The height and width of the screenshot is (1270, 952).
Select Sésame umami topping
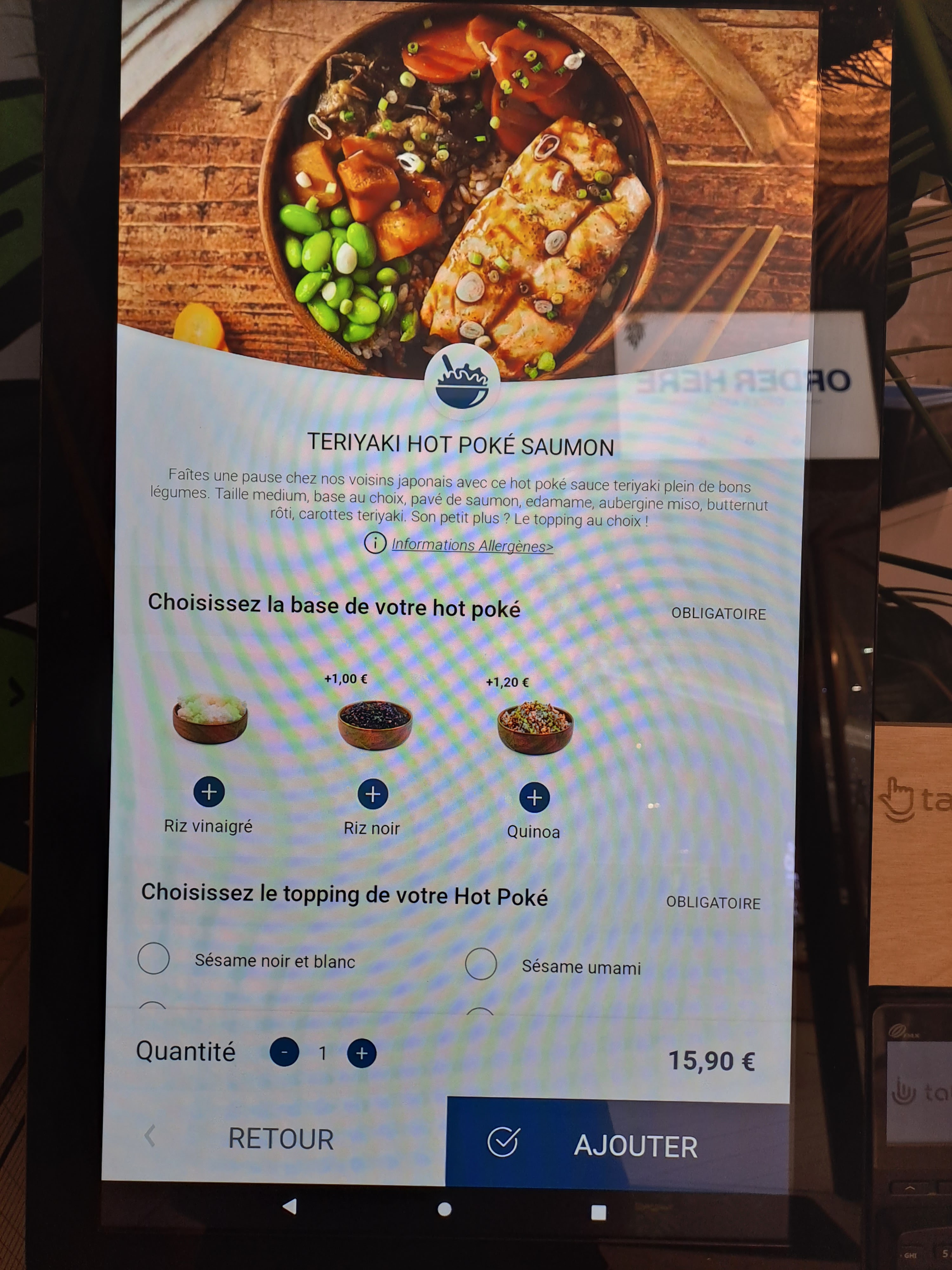(x=480, y=964)
